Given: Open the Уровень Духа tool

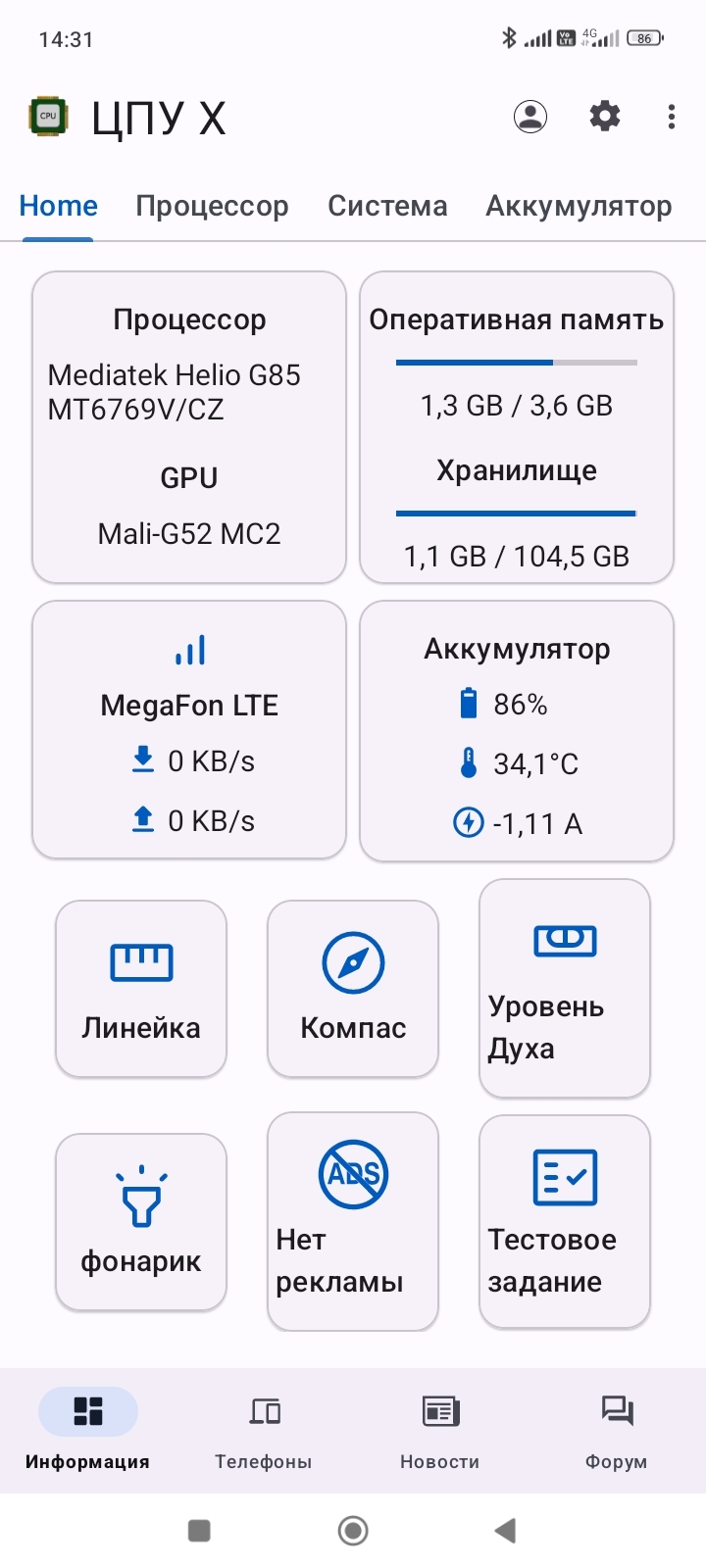Looking at the screenshot, I should pyautogui.click(x=565, y=989).
